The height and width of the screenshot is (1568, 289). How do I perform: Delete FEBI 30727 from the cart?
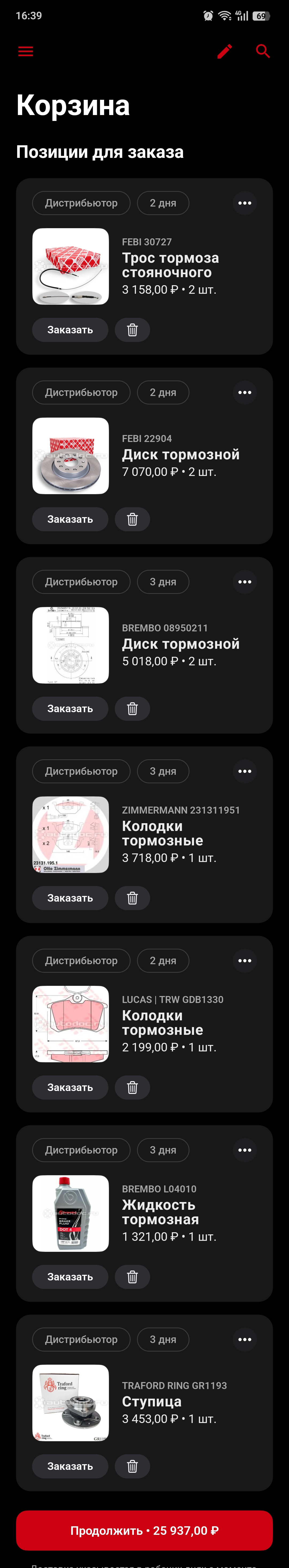click(132, 330)
